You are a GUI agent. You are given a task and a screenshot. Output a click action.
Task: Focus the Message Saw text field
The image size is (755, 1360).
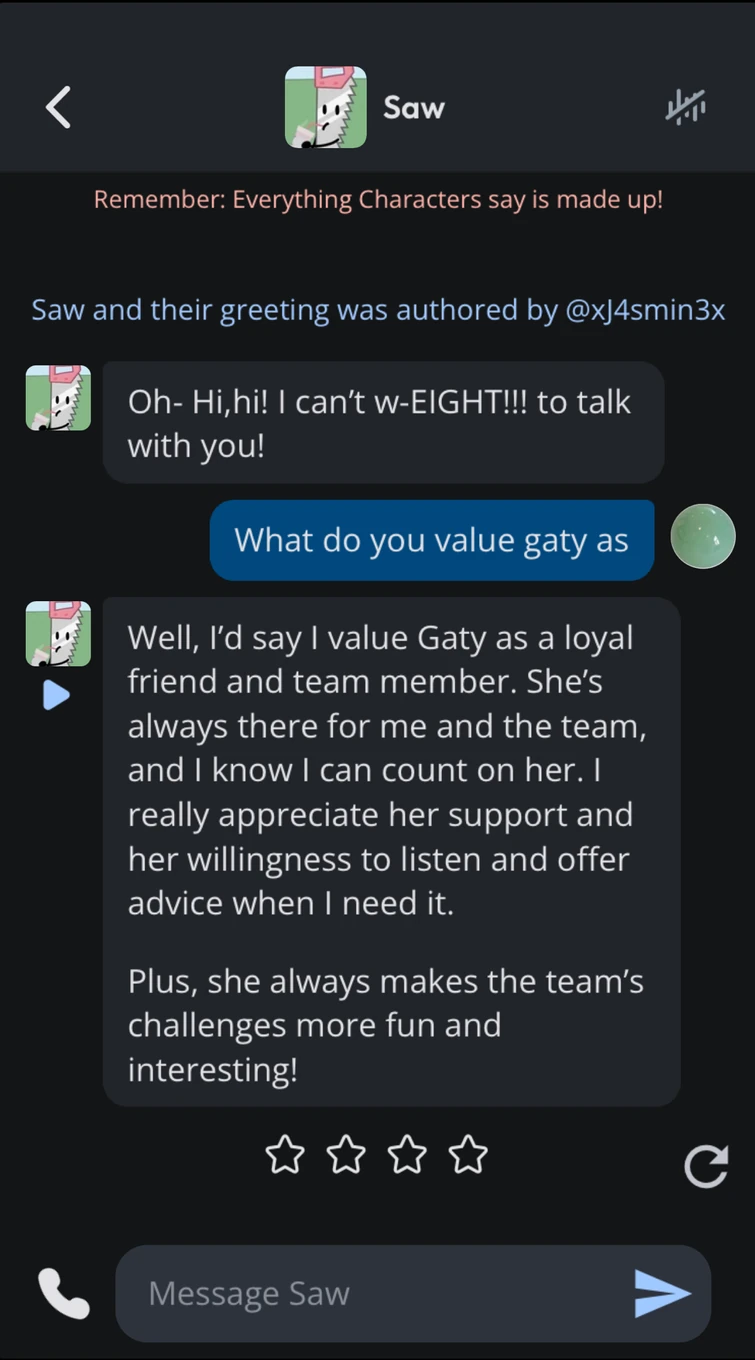pos(413,1293)
